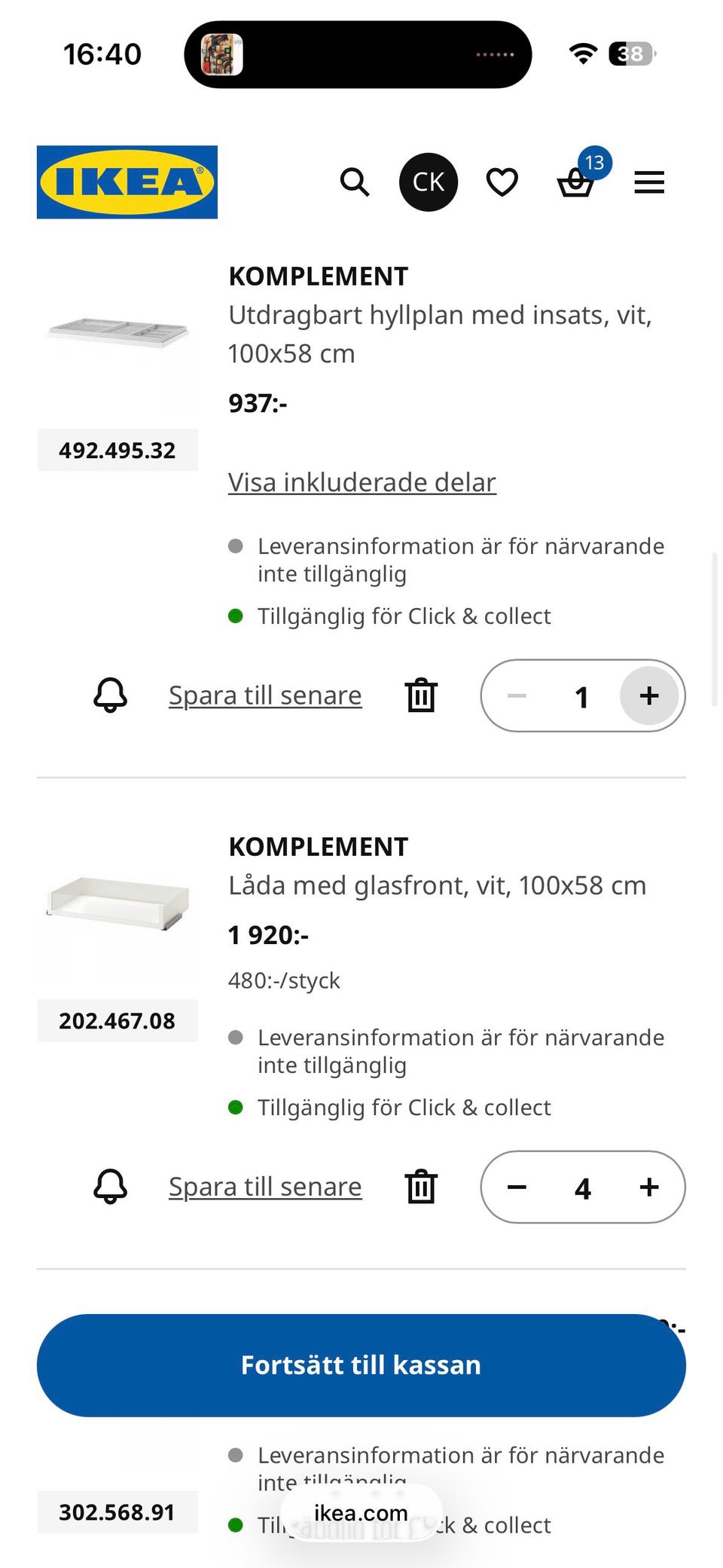This screenshot has height=1568, width=723.
Task: Open the CK account profile
Action: point(428,182)
